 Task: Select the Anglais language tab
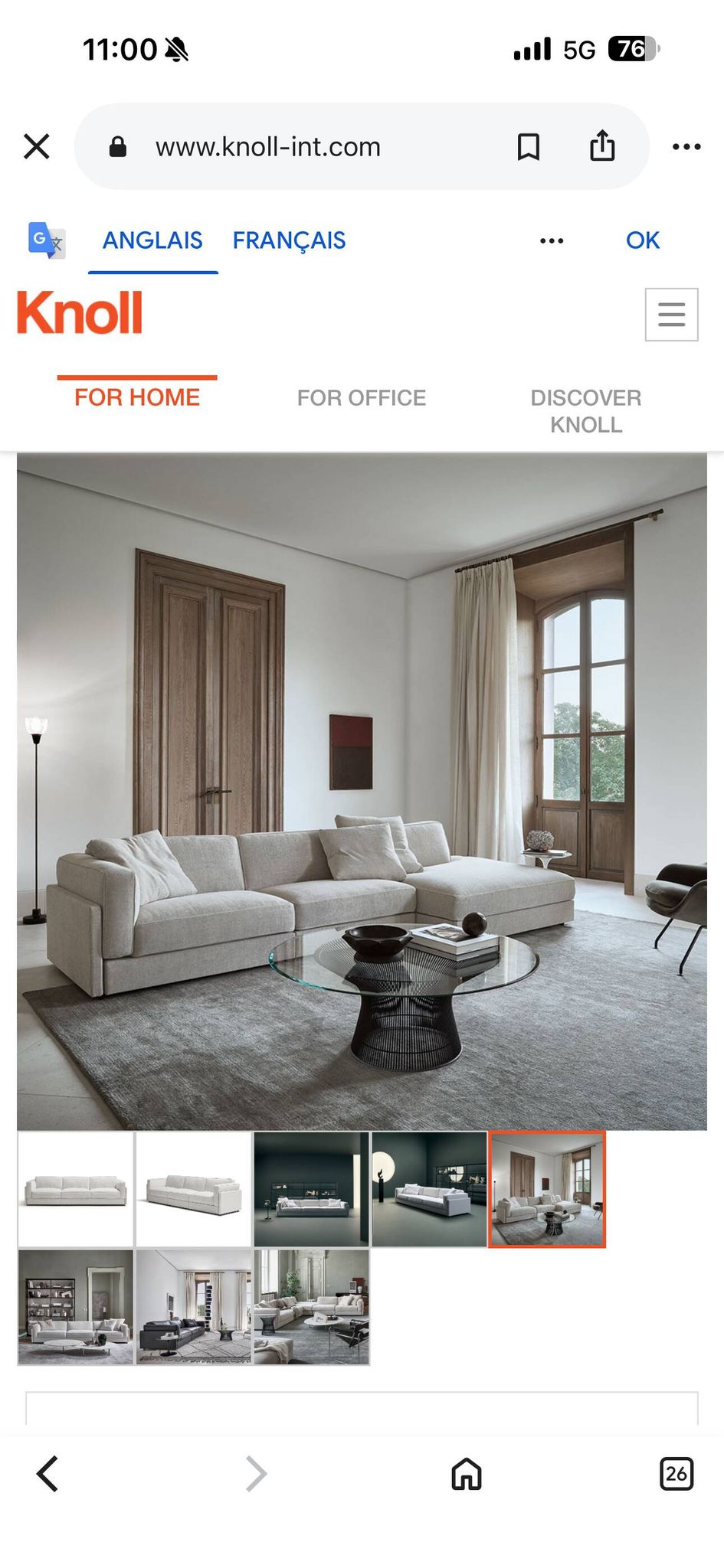(152, 240)
